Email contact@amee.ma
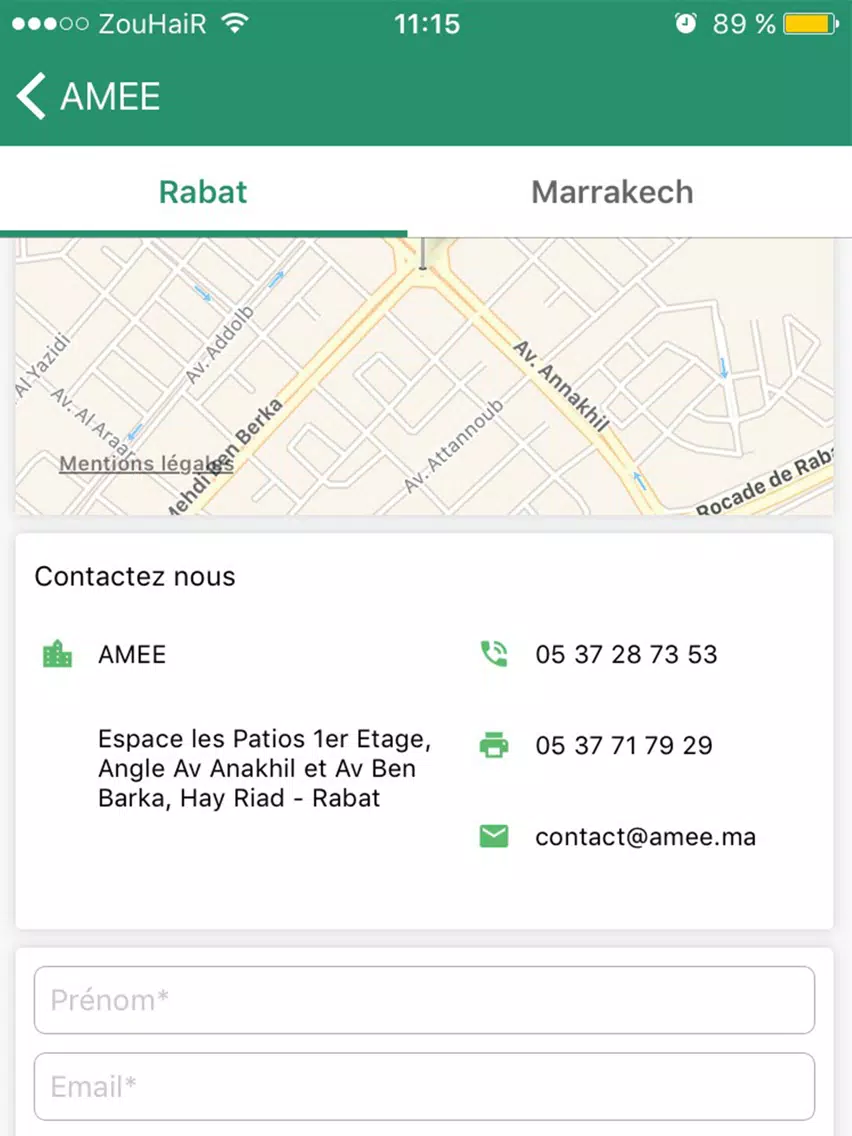Screen dimensions: 852x1136 click(645, 837)
